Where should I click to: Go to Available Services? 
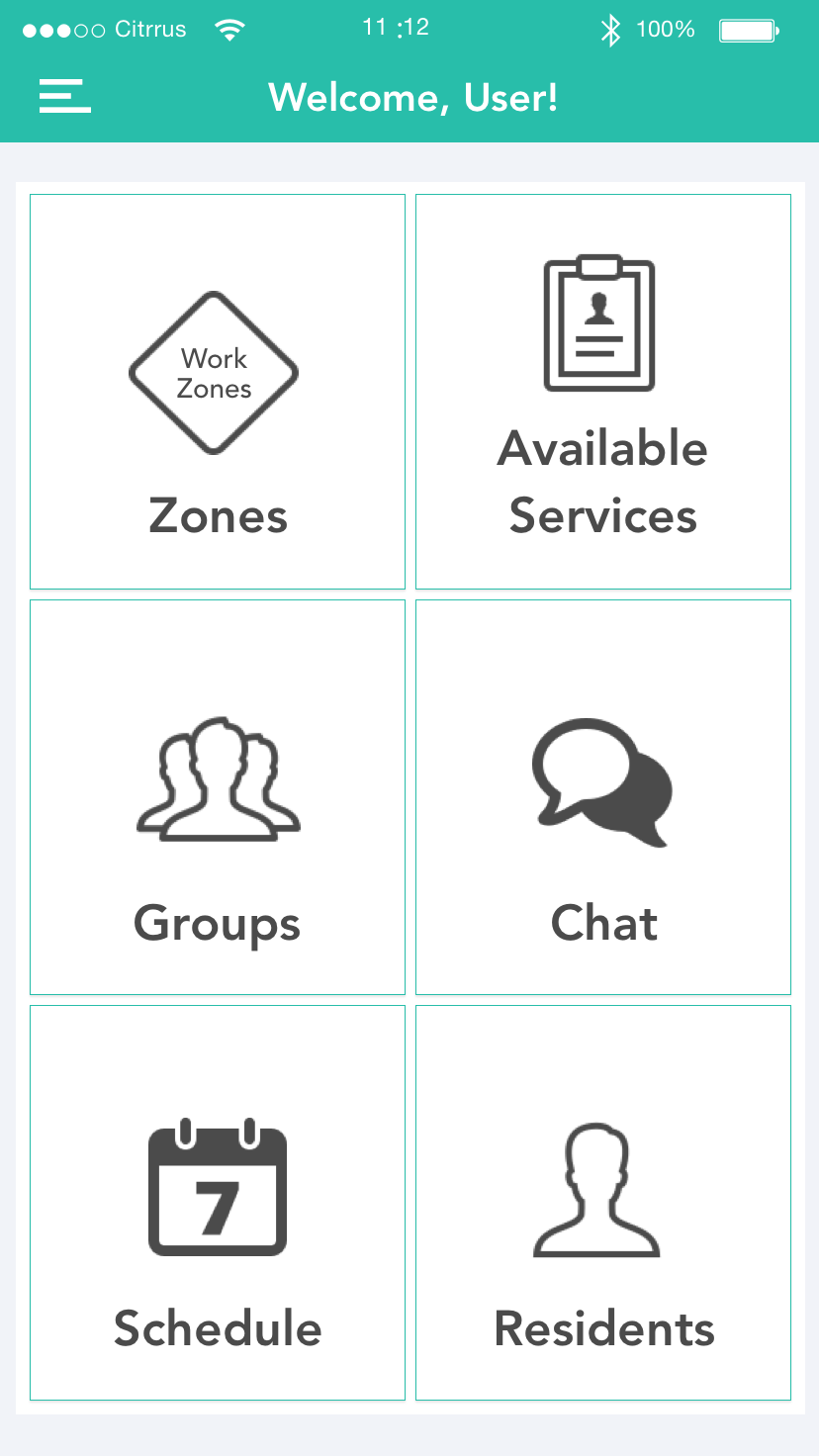click(x=603, y=392)
